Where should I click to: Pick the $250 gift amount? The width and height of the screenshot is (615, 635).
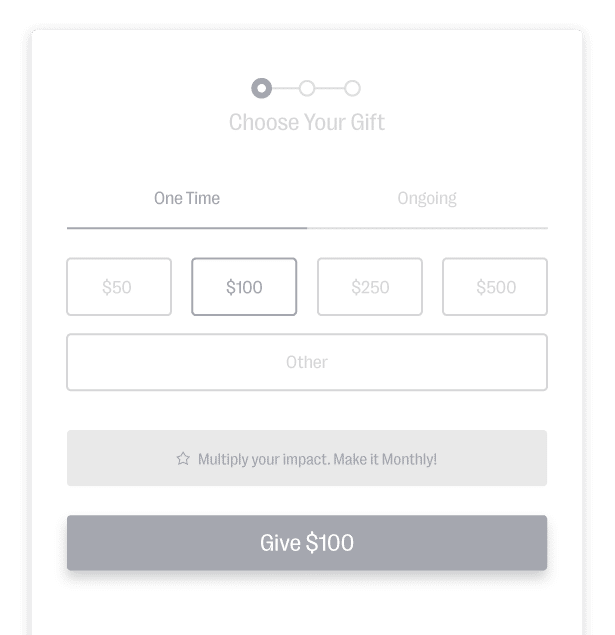click(x=370, y=287)
